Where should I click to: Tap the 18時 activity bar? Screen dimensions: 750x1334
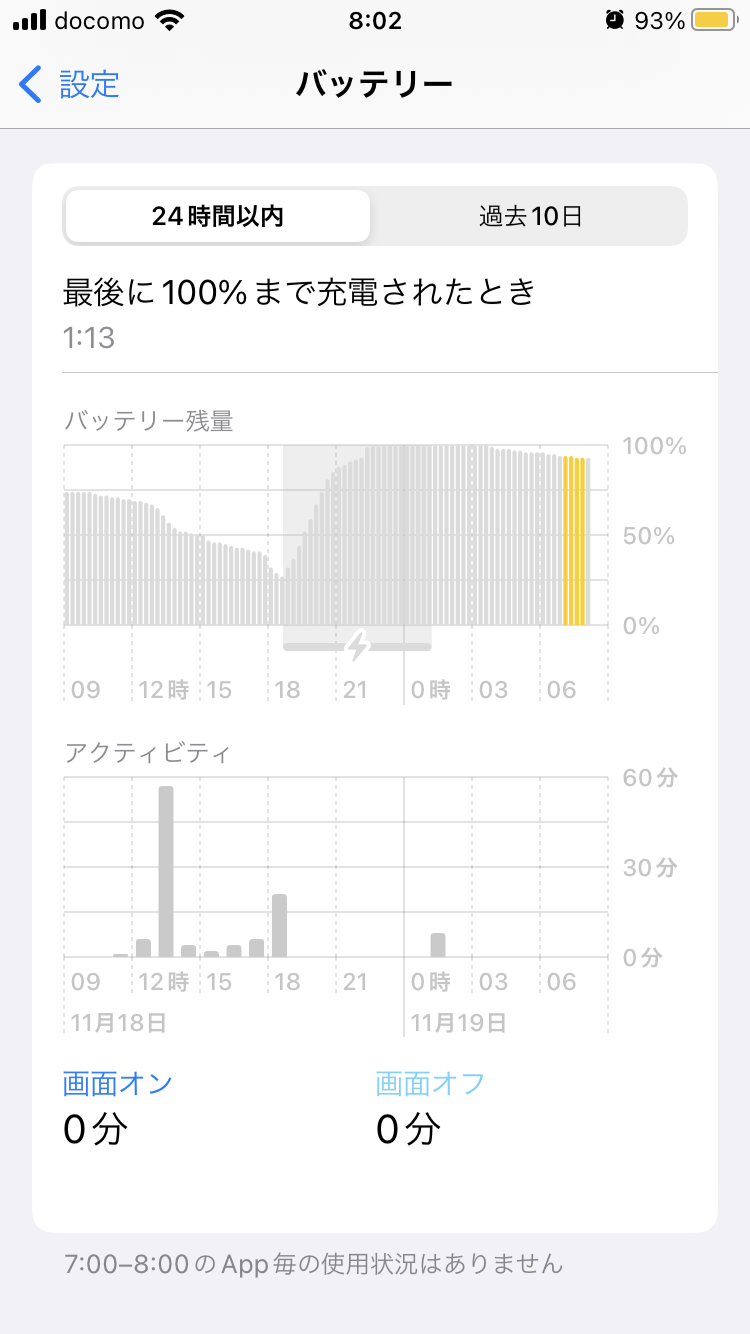(280, 926)
